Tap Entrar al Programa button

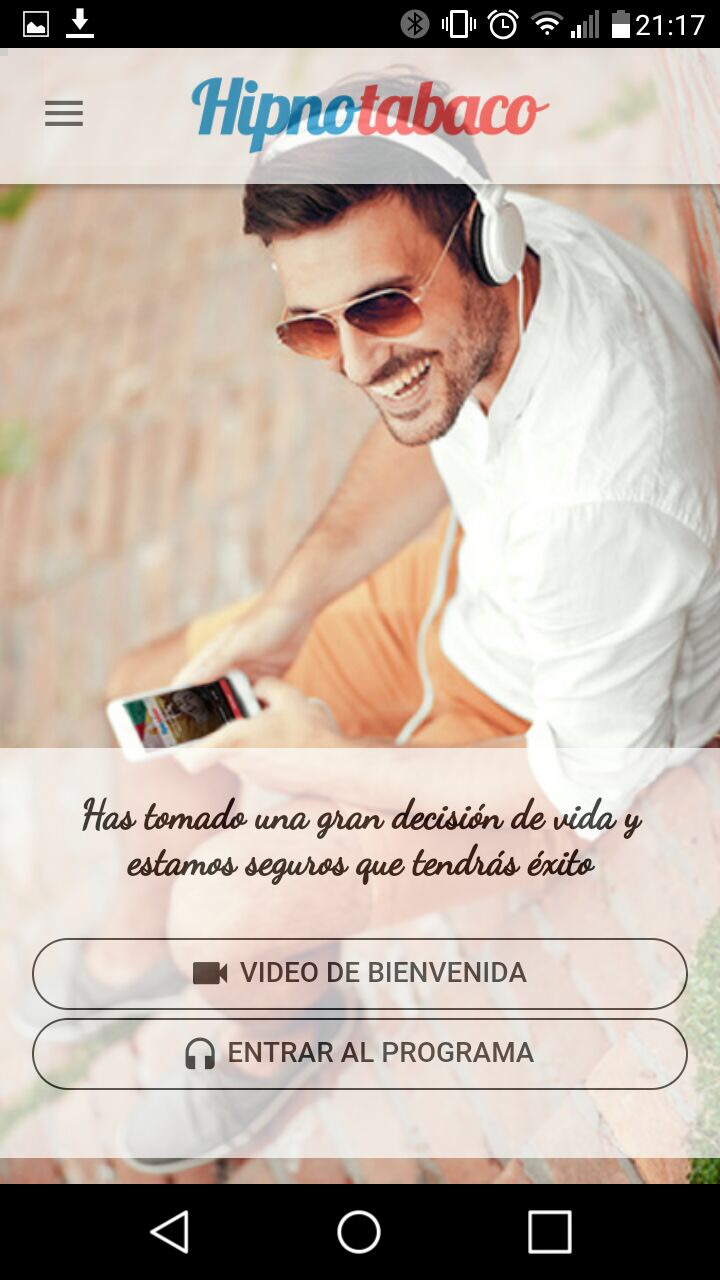pos(360,1053)
